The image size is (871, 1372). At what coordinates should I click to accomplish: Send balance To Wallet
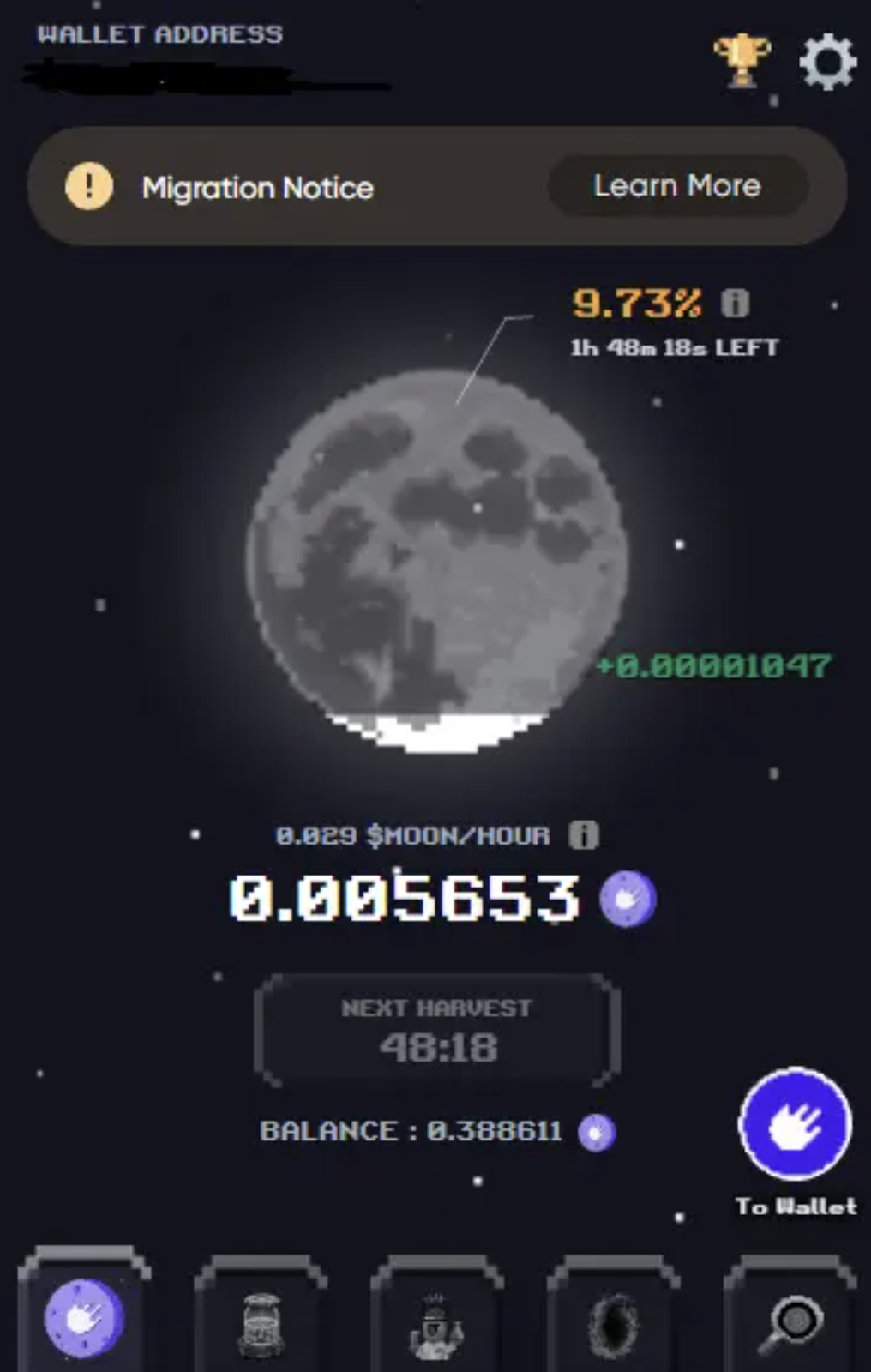(x=795, y=1125)
